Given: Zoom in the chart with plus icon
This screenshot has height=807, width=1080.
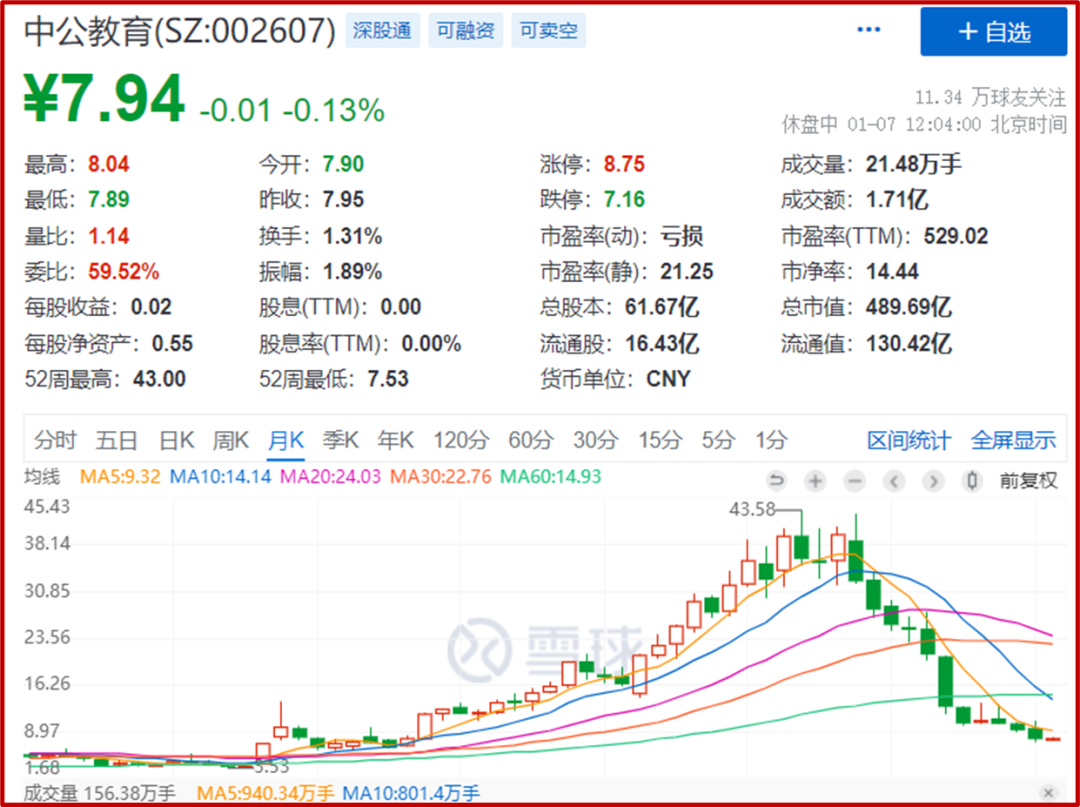Looking at the screenshot, I should coord(816,481).
